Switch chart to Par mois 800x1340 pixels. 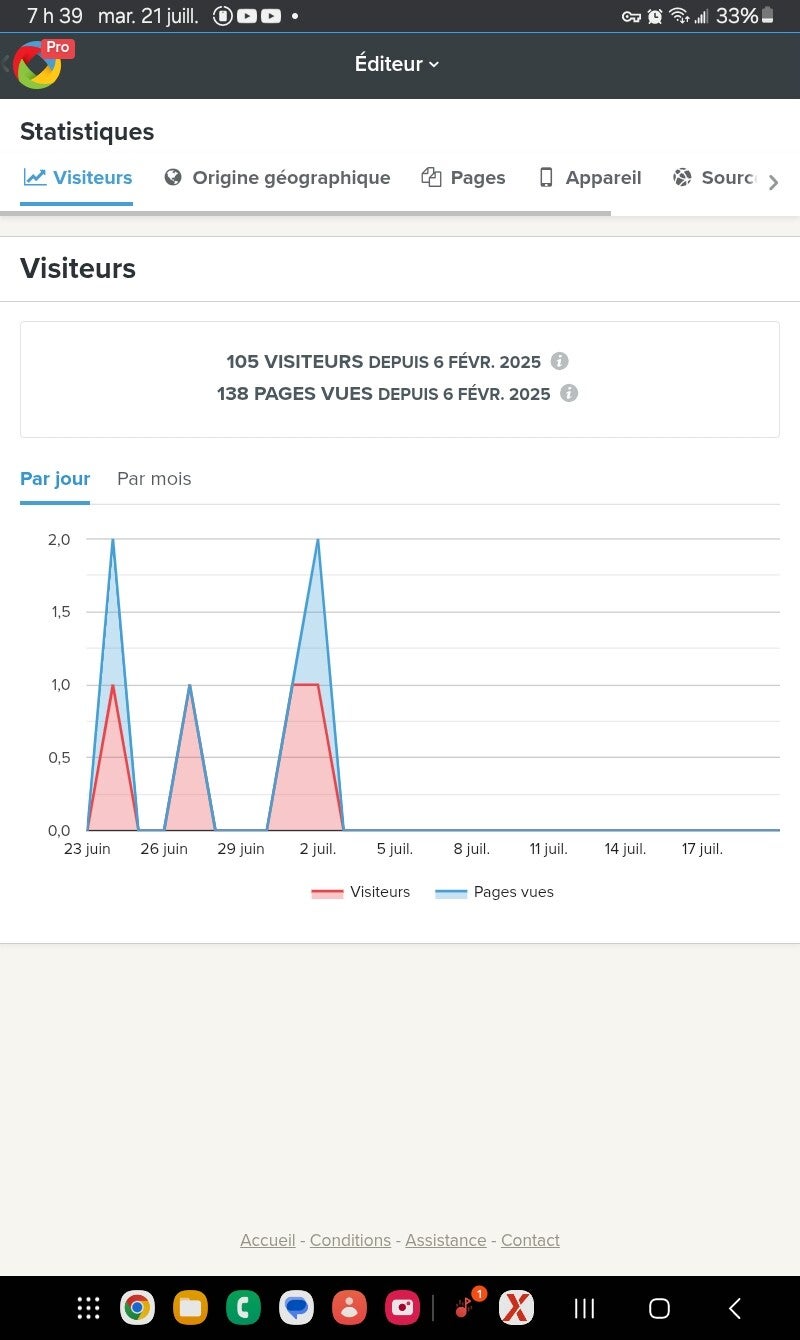point(154,479)
